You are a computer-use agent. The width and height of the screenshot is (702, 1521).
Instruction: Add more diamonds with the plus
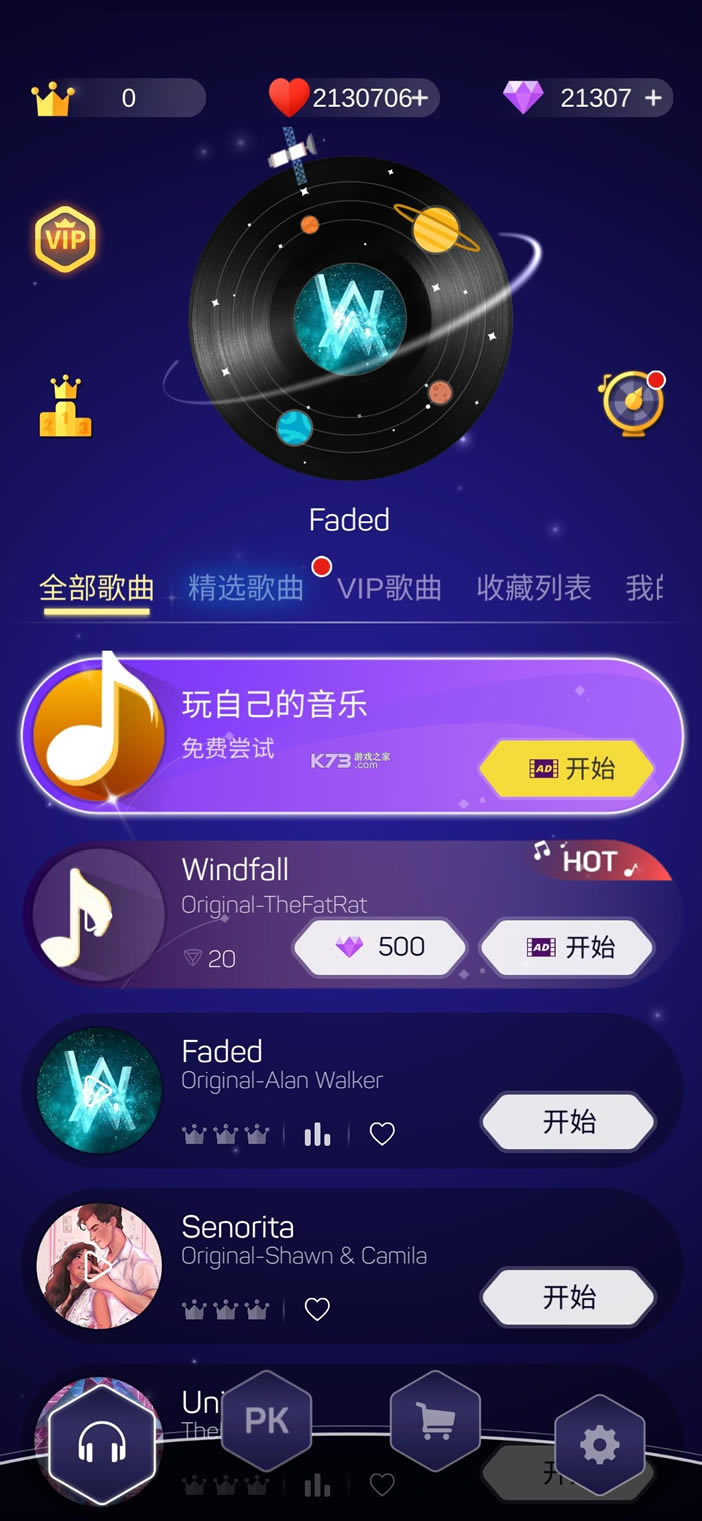click(653, 98)
